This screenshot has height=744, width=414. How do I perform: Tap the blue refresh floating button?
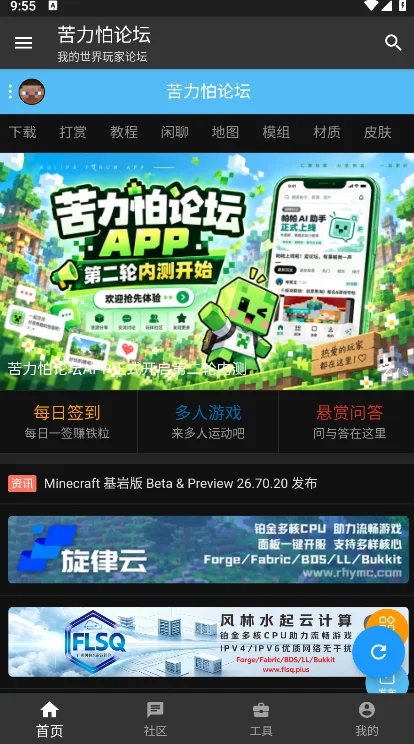point(378,652)
